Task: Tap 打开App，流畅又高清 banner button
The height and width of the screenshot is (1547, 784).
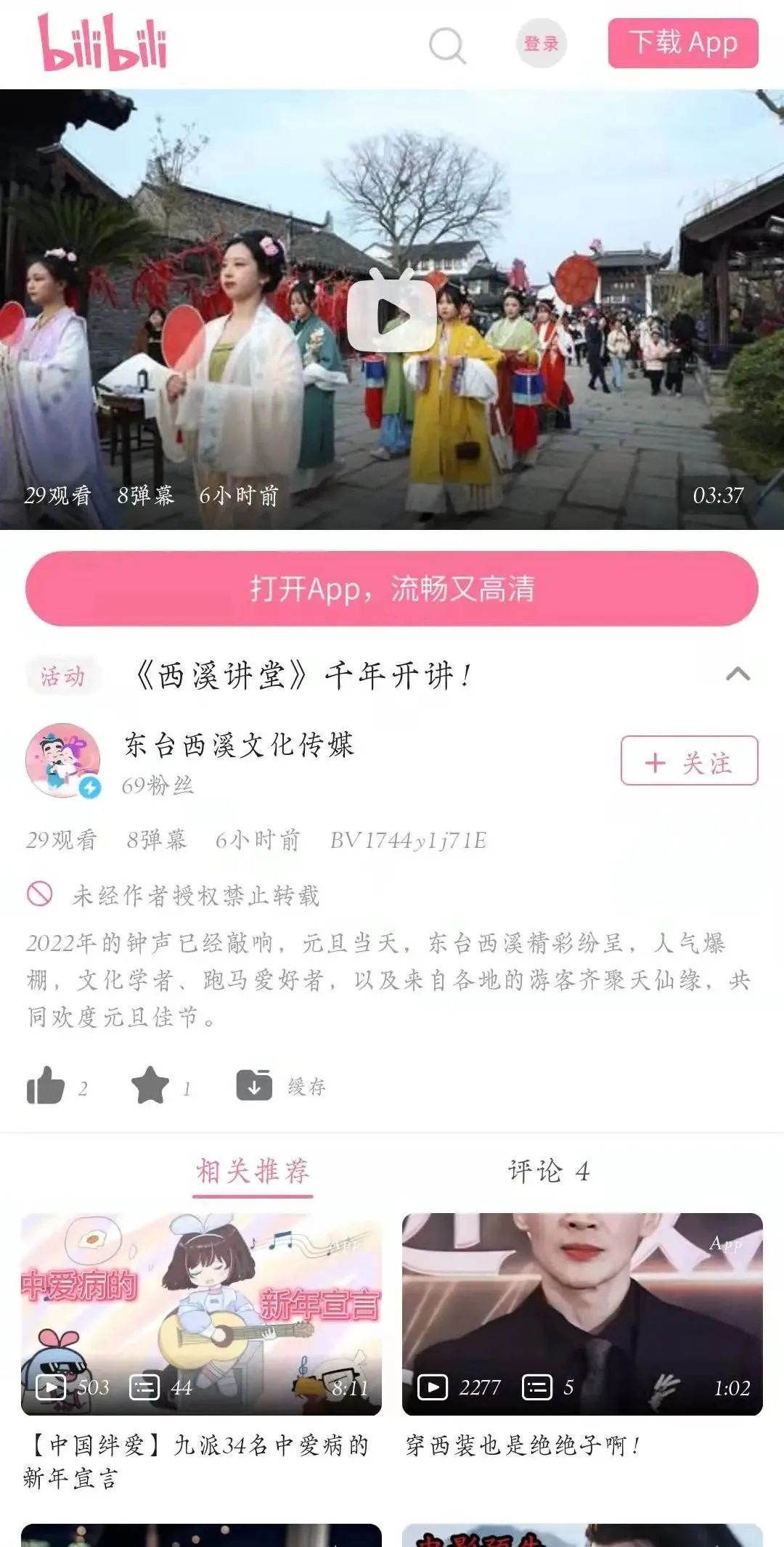Action: pyautogui.click(x=392, y=588)
